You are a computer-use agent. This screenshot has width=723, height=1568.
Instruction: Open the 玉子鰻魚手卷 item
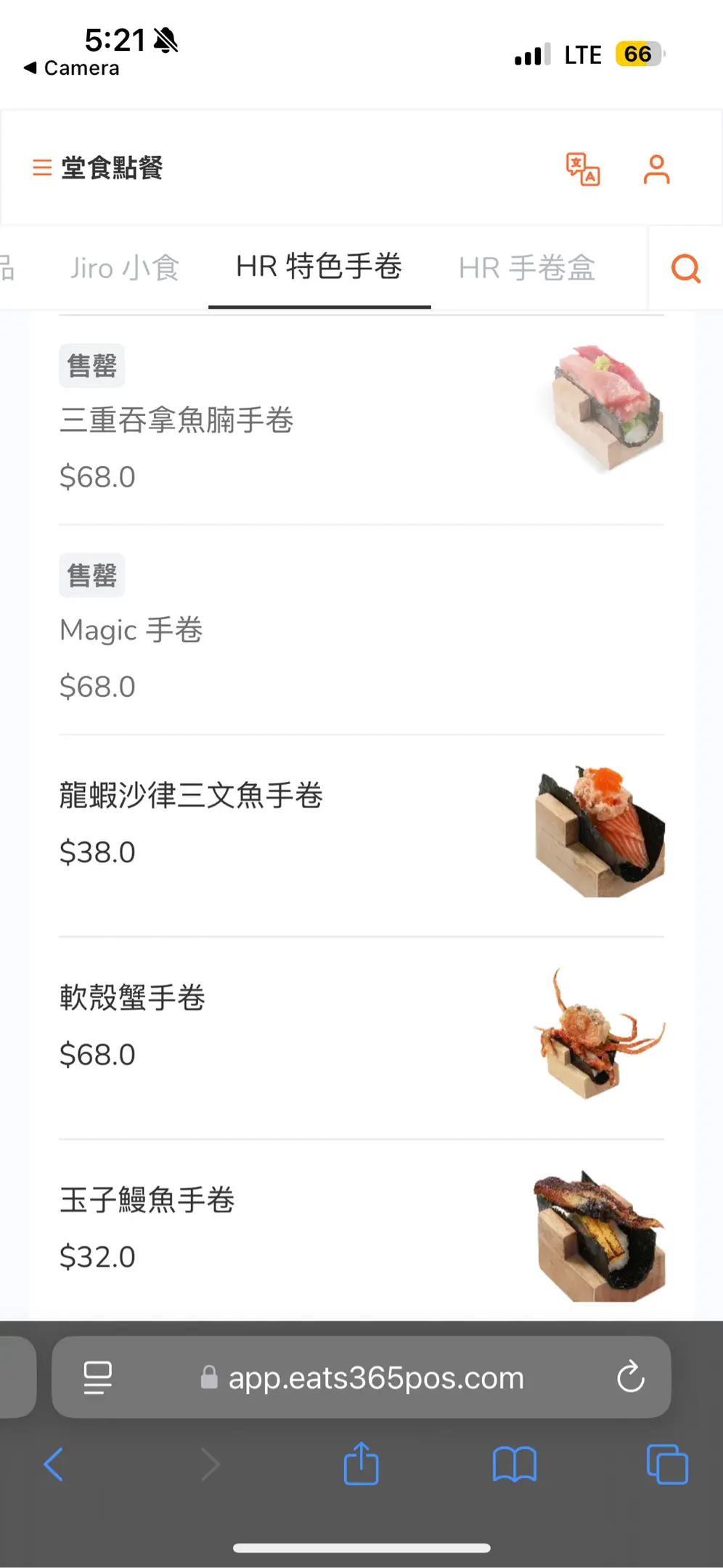click(147, 1200)
